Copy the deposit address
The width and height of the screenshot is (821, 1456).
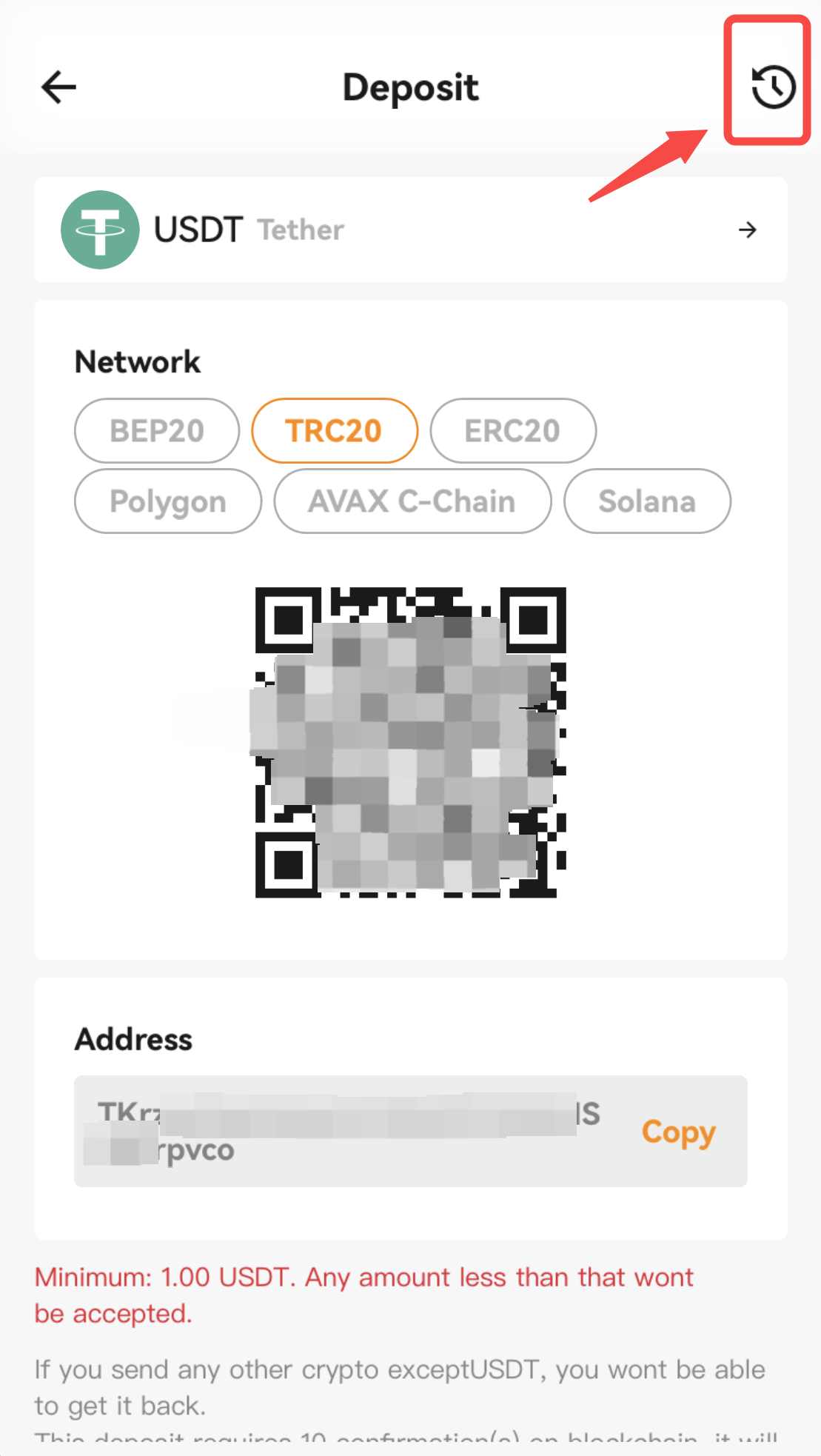coord(678,1132)
